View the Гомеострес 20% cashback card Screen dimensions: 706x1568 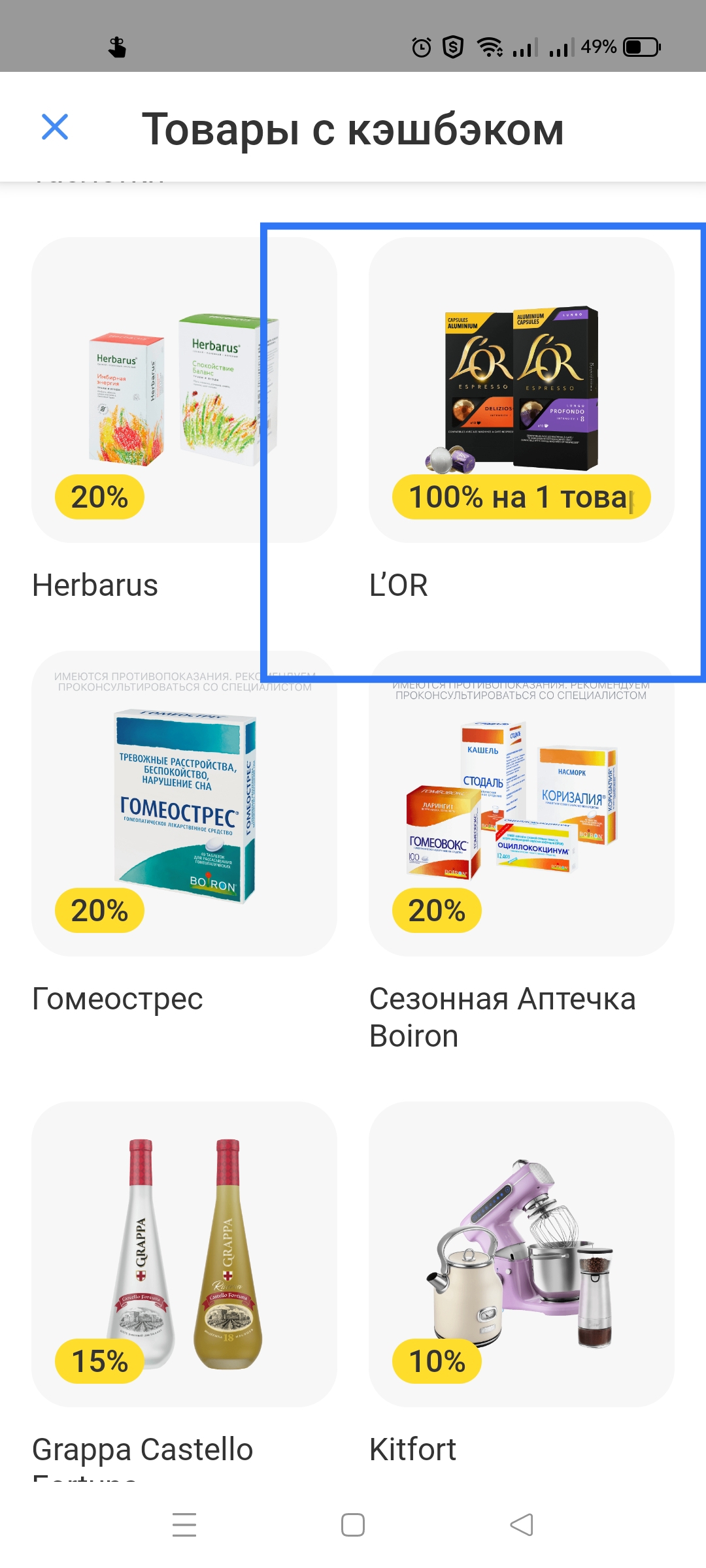[x=184, y=804]
